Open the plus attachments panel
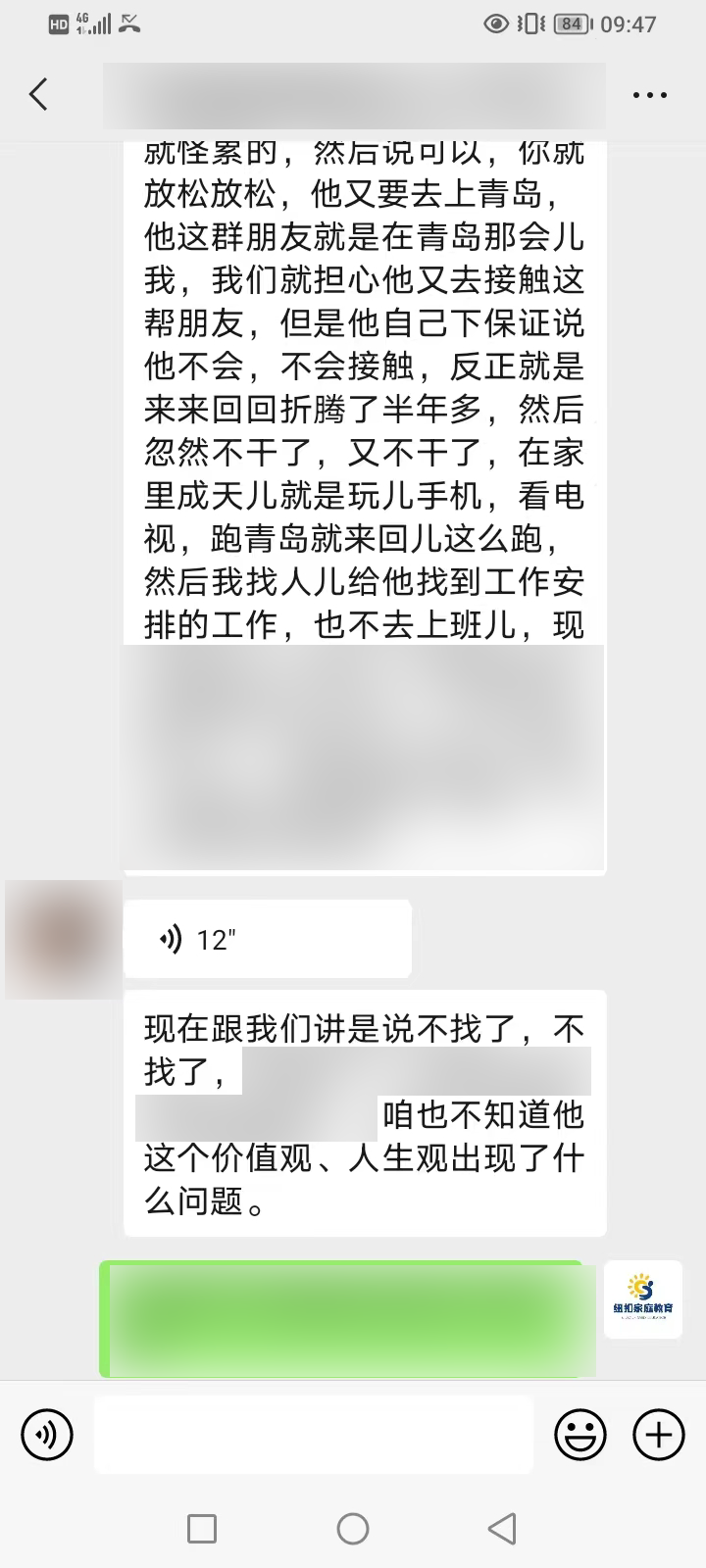 (x=659, y=1436)
